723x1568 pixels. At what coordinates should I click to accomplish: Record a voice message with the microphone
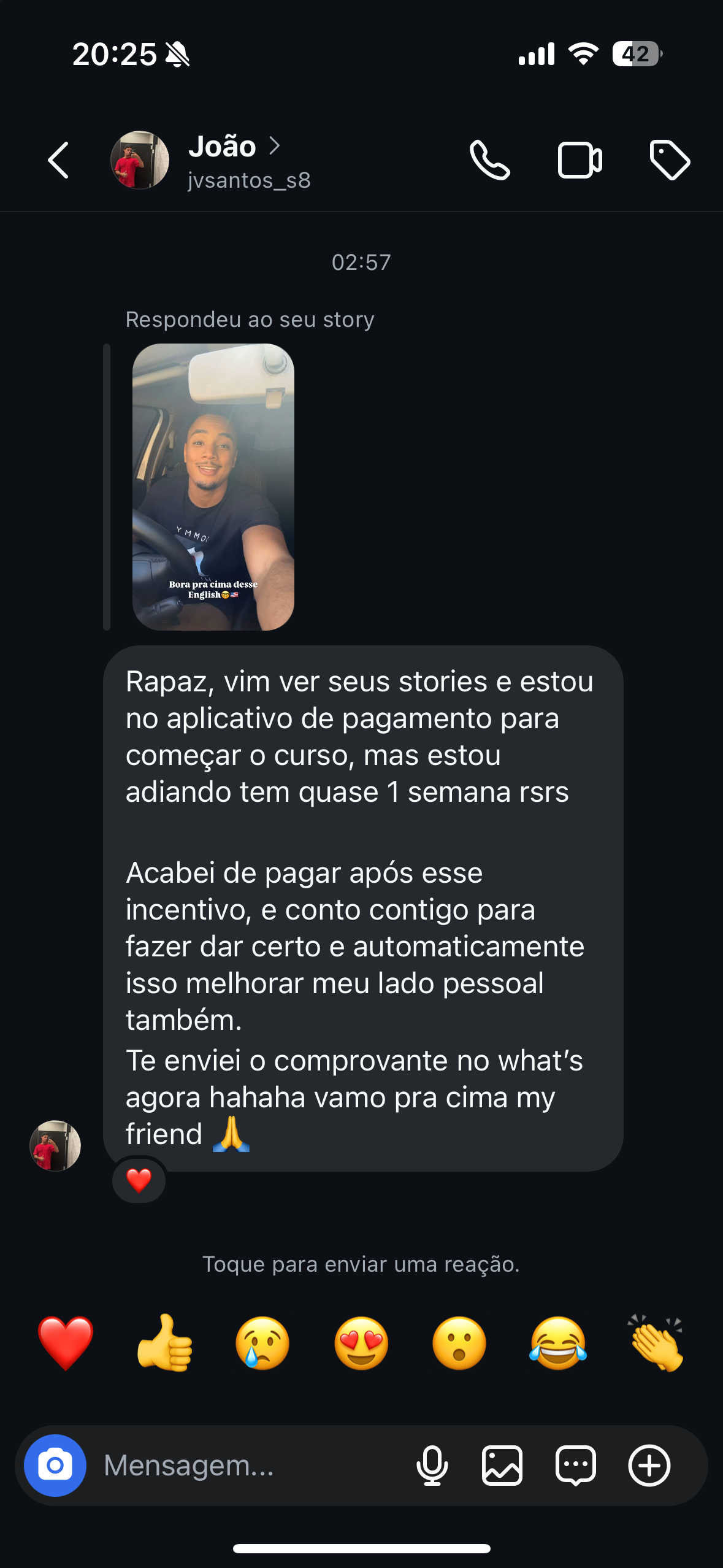(x=432, y=1466)
